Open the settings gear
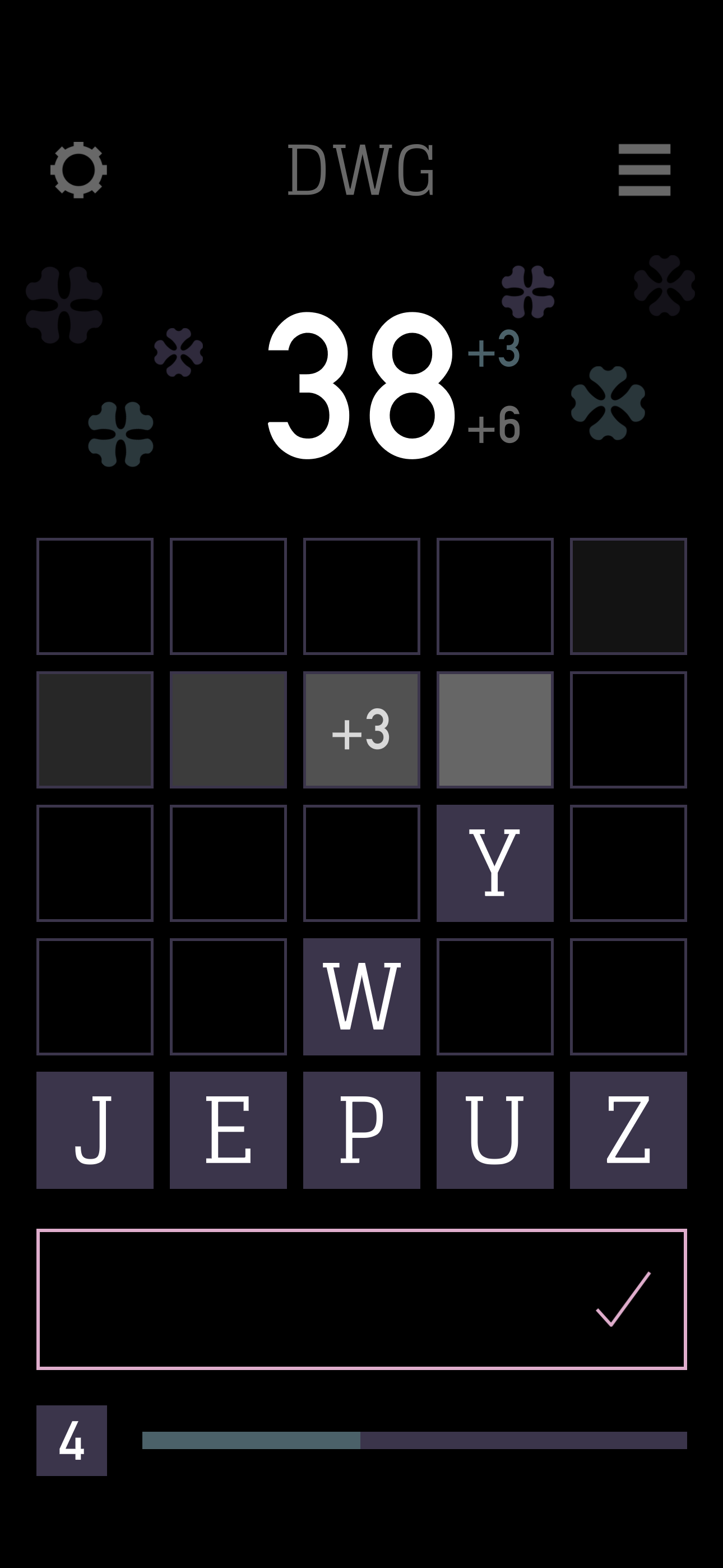The width and height of the screenshot is (723, 1568). pyautogui.click(x=78, y=170)
